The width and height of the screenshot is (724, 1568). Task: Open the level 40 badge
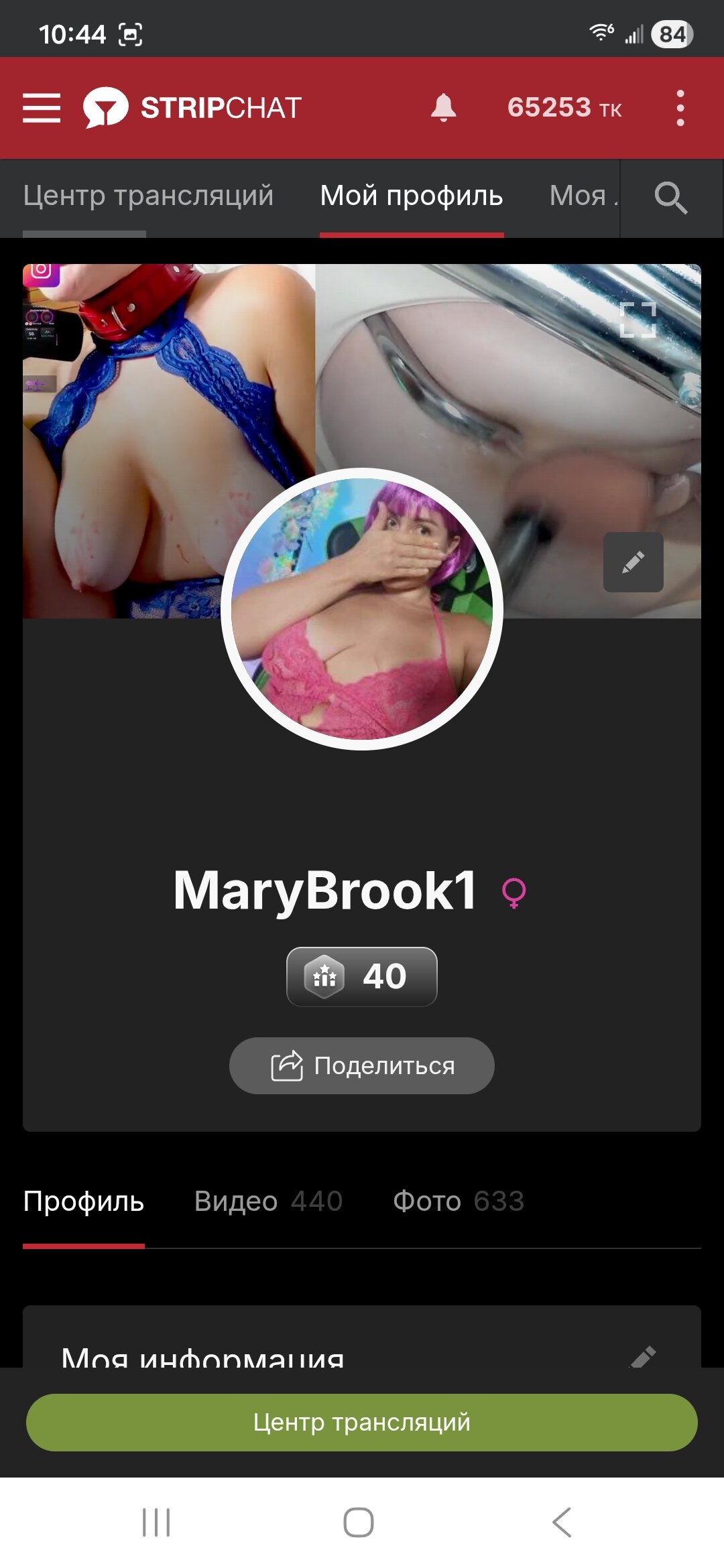tap(362, 976)
